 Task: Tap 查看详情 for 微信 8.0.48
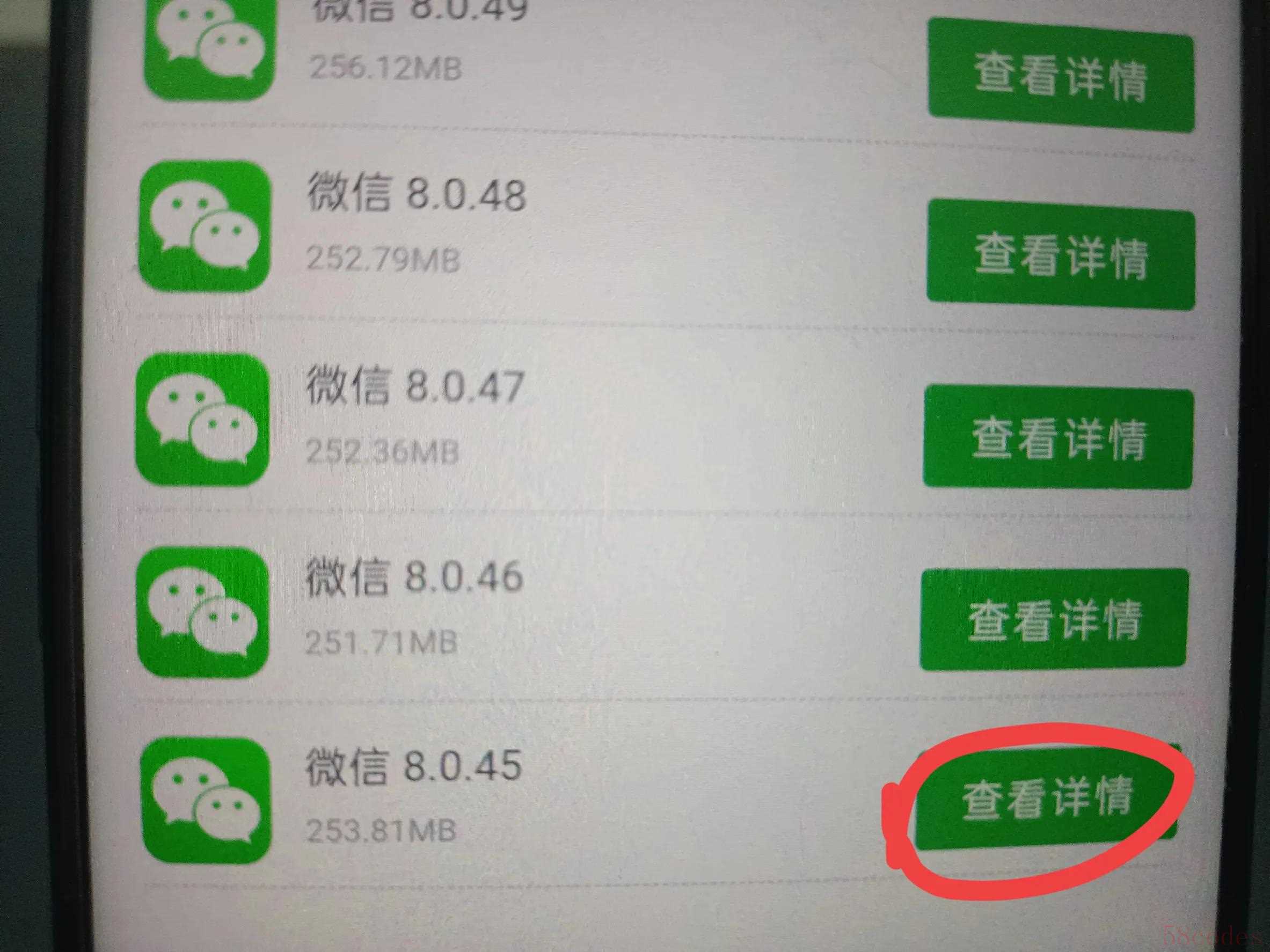click(x=1060, y=256)
